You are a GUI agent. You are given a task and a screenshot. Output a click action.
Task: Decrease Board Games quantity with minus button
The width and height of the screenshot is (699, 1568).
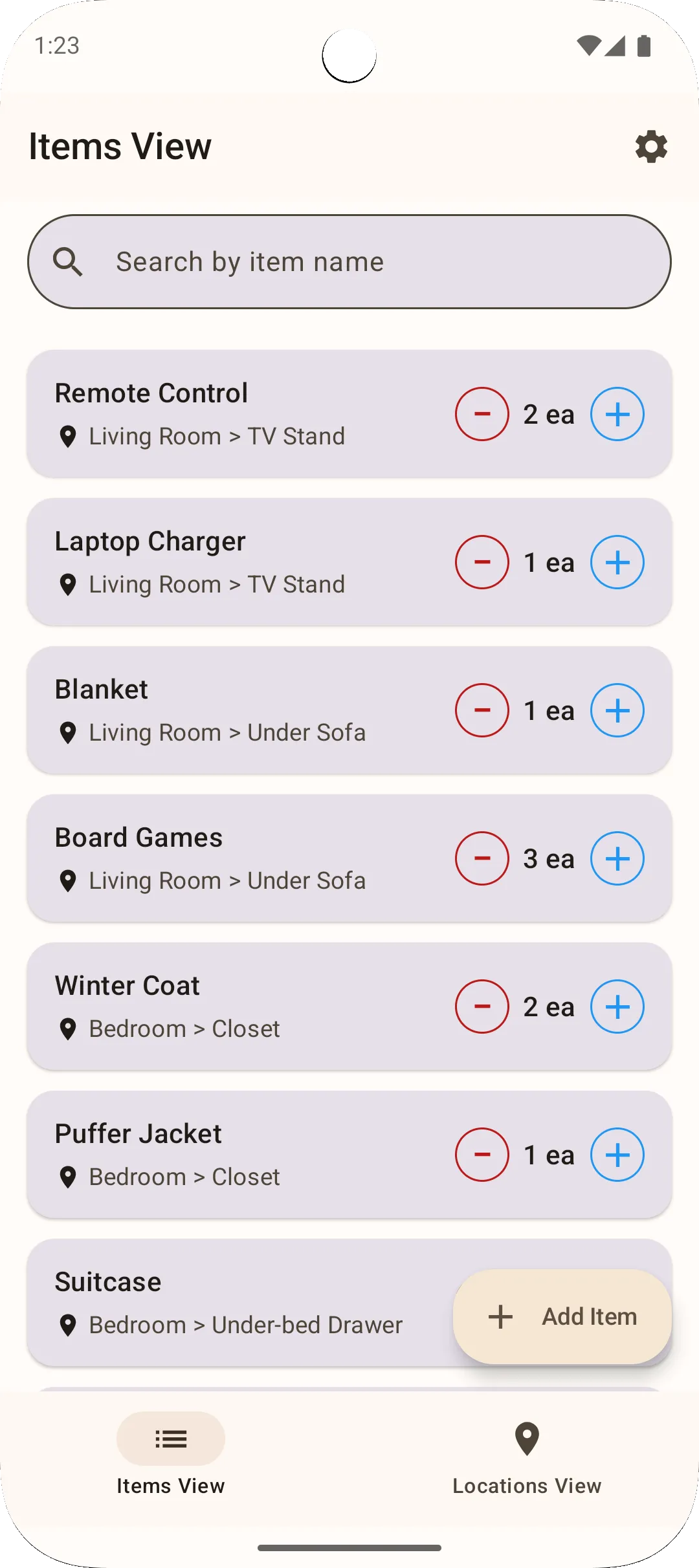(x=482, y=858)
